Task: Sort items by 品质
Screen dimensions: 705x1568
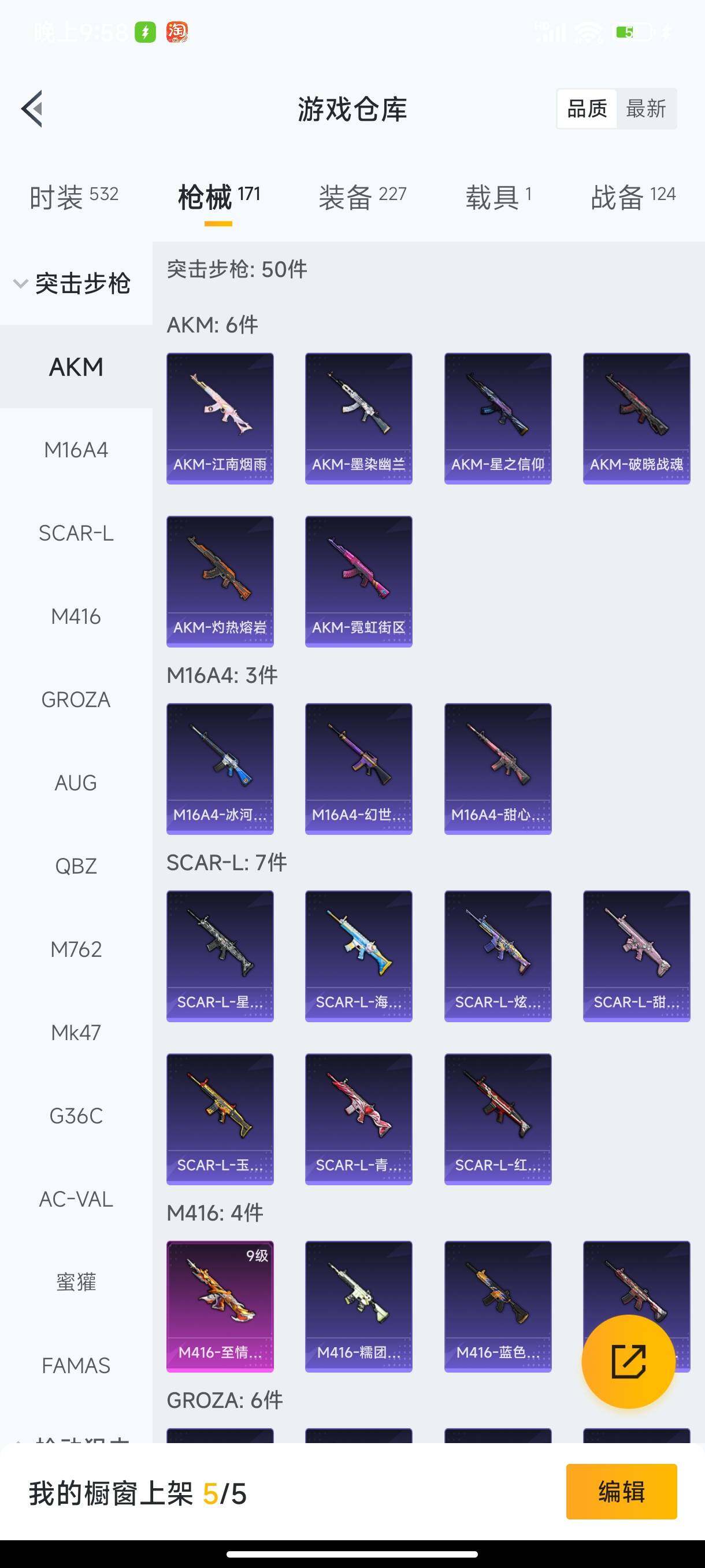Action: click(x=587, y=109)
